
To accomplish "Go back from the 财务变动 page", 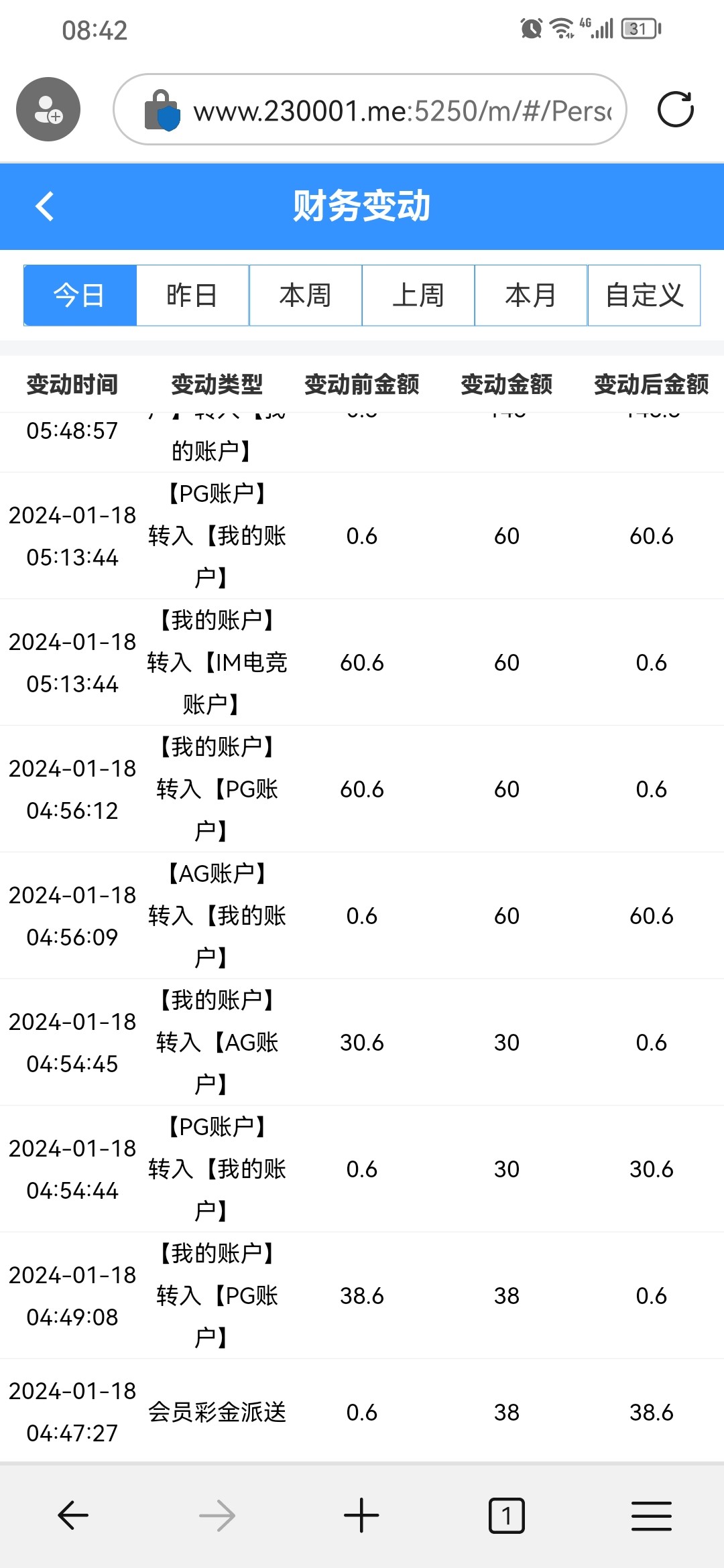I will pyautogui.click(x=44, y=206).
